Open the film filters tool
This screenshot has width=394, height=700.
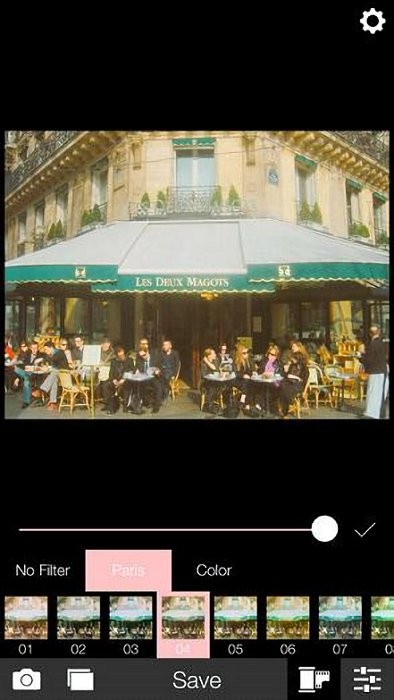point(314,679)
